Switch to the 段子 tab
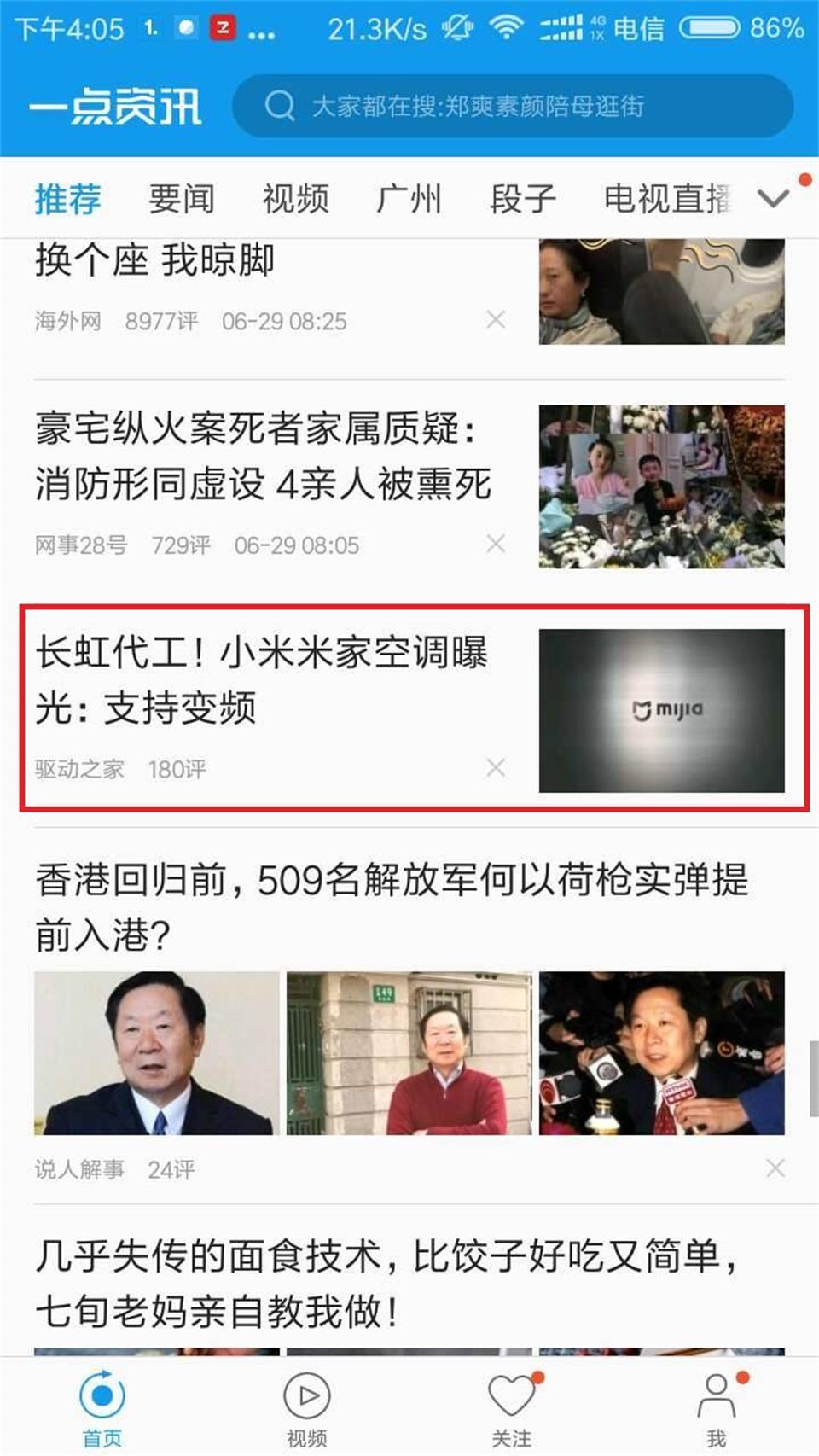The width and height of the screenshot is (819, 1456). click(523, 199)
